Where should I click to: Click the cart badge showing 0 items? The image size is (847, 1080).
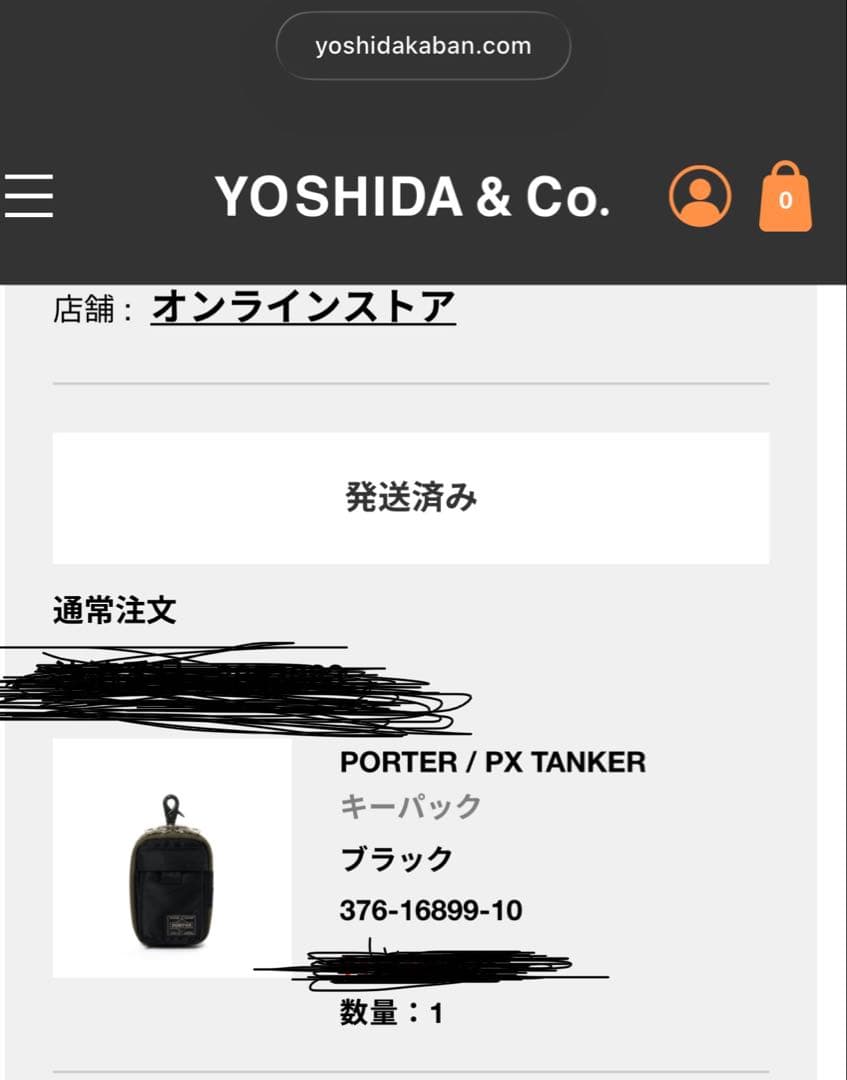click(786, 203)
